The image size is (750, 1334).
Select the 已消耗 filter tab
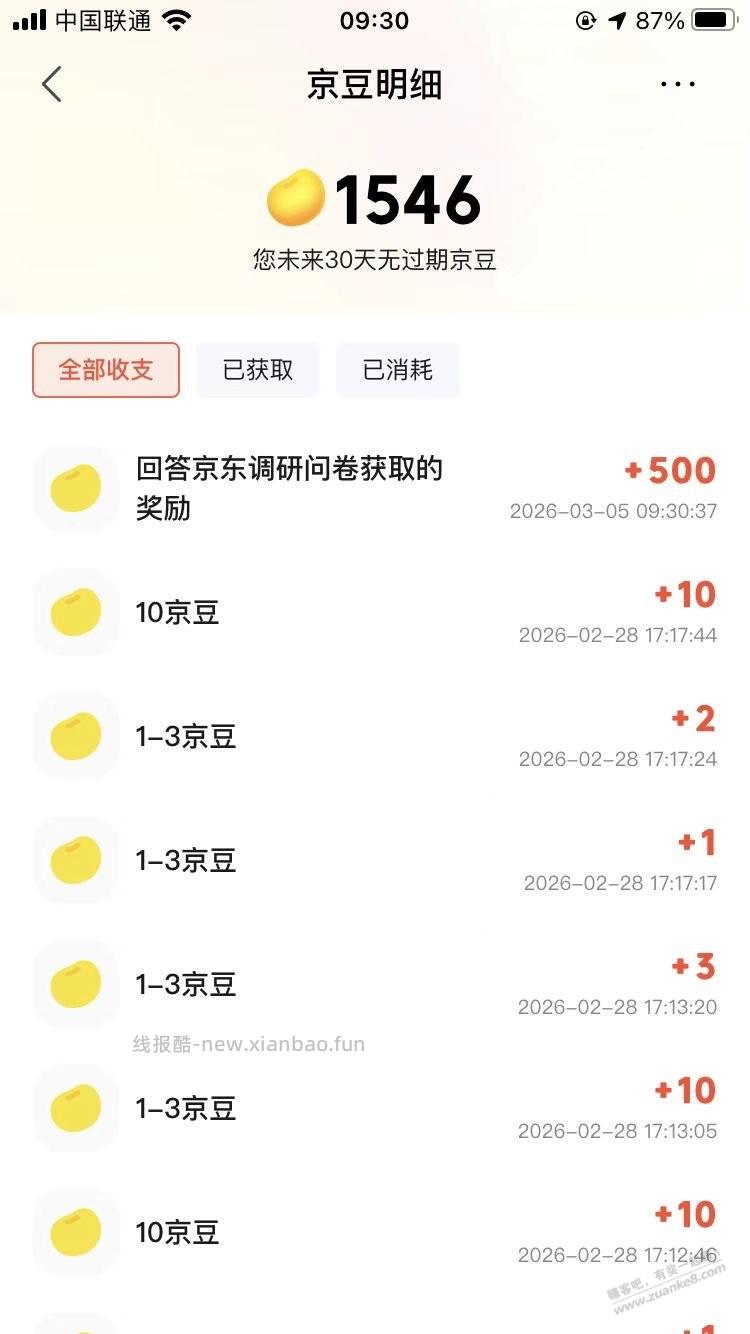pos(397,370)
